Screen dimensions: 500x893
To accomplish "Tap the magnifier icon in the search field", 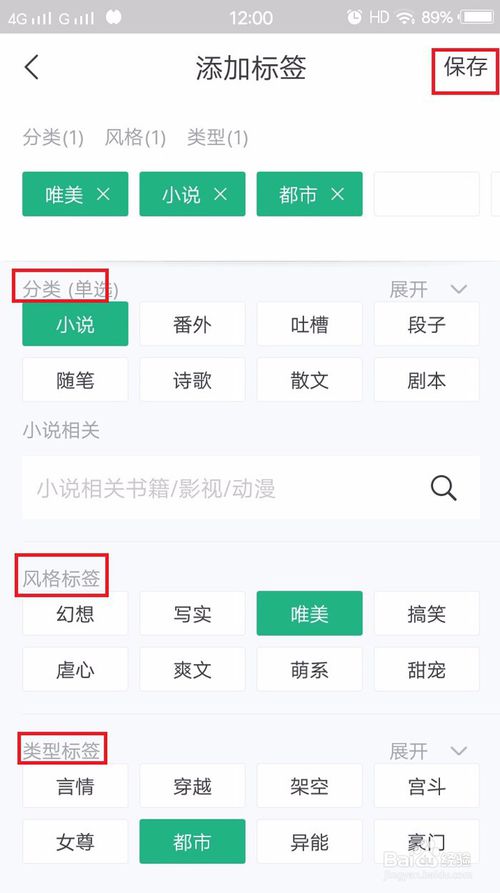I will [x=444, y=488].
